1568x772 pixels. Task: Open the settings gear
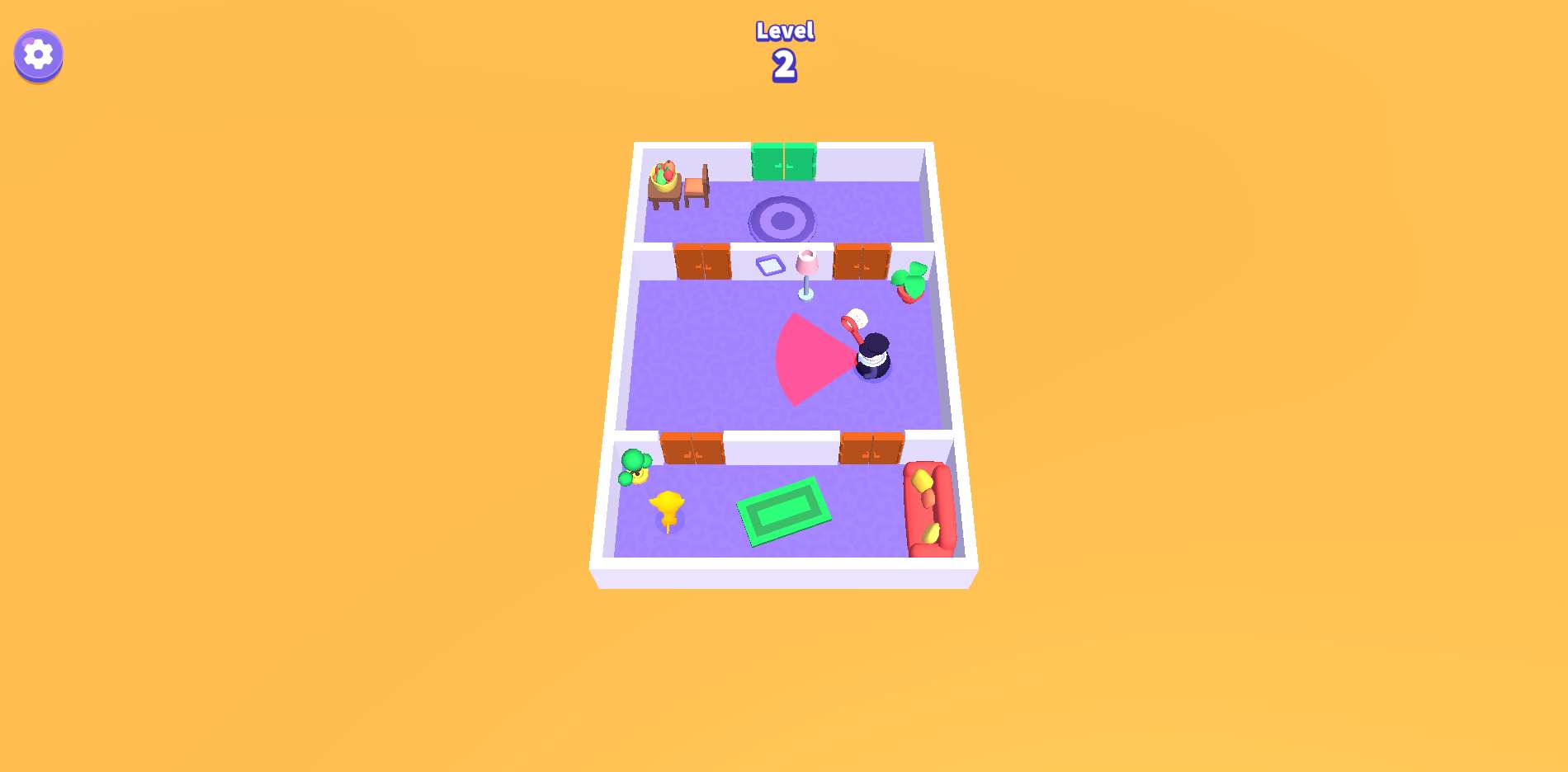38,54
